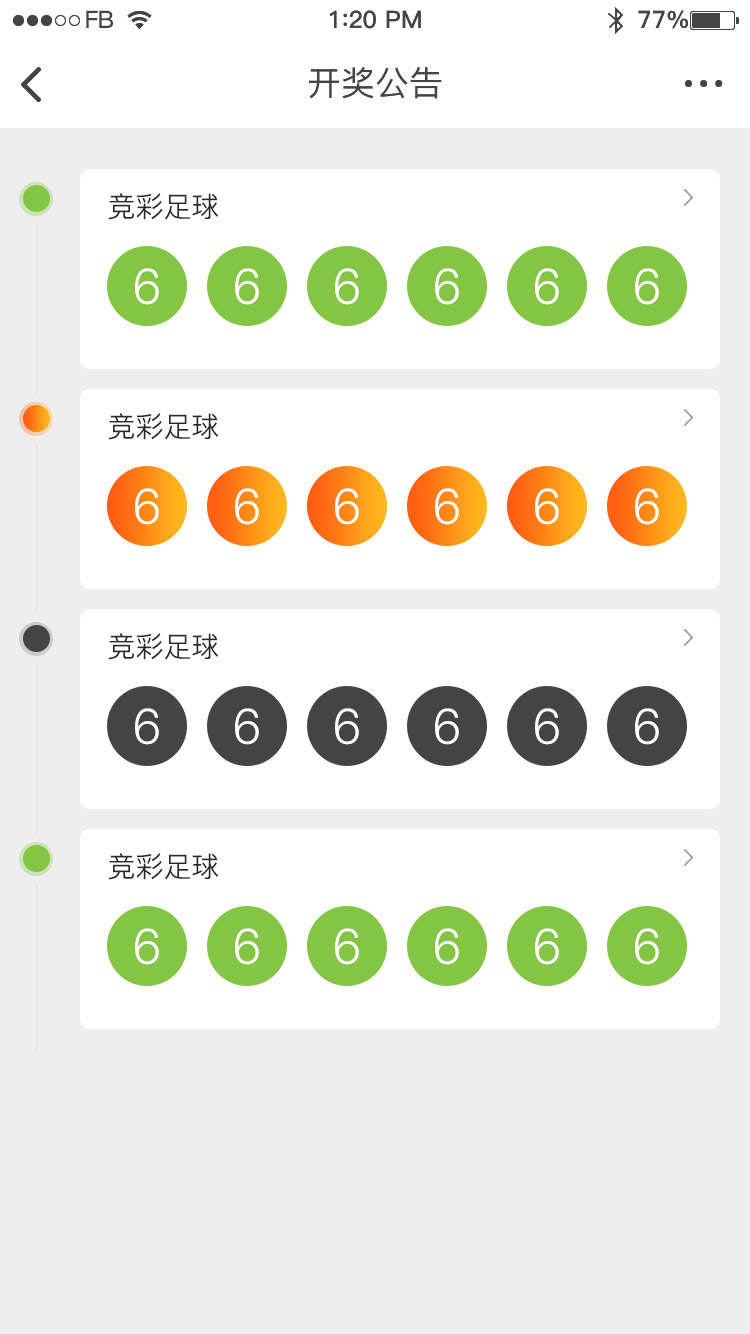Open the first green 竞彩足球 result card
The width and height of the screenshot is (750, 1334).
tap(400, 269)
